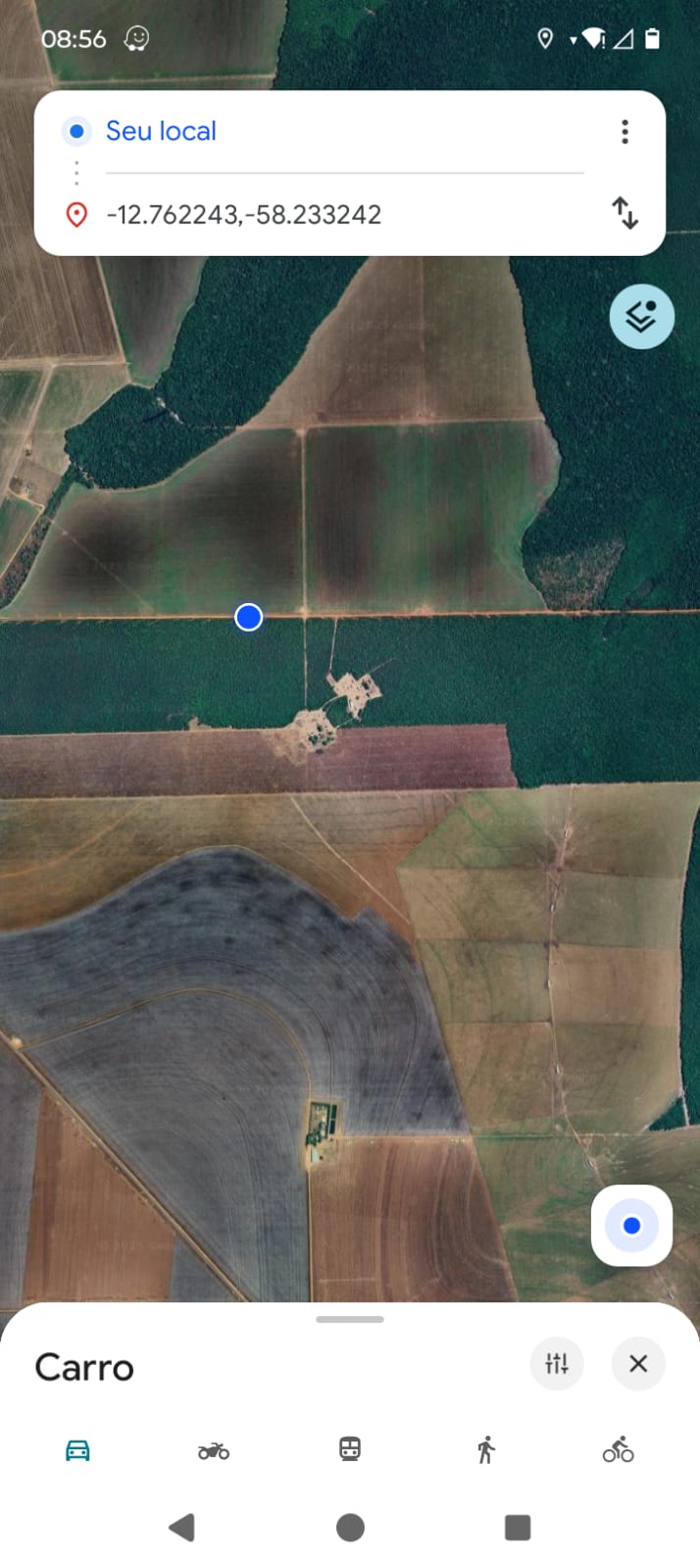Switch to motorcycle travel mode

[x=214, y=1449]
